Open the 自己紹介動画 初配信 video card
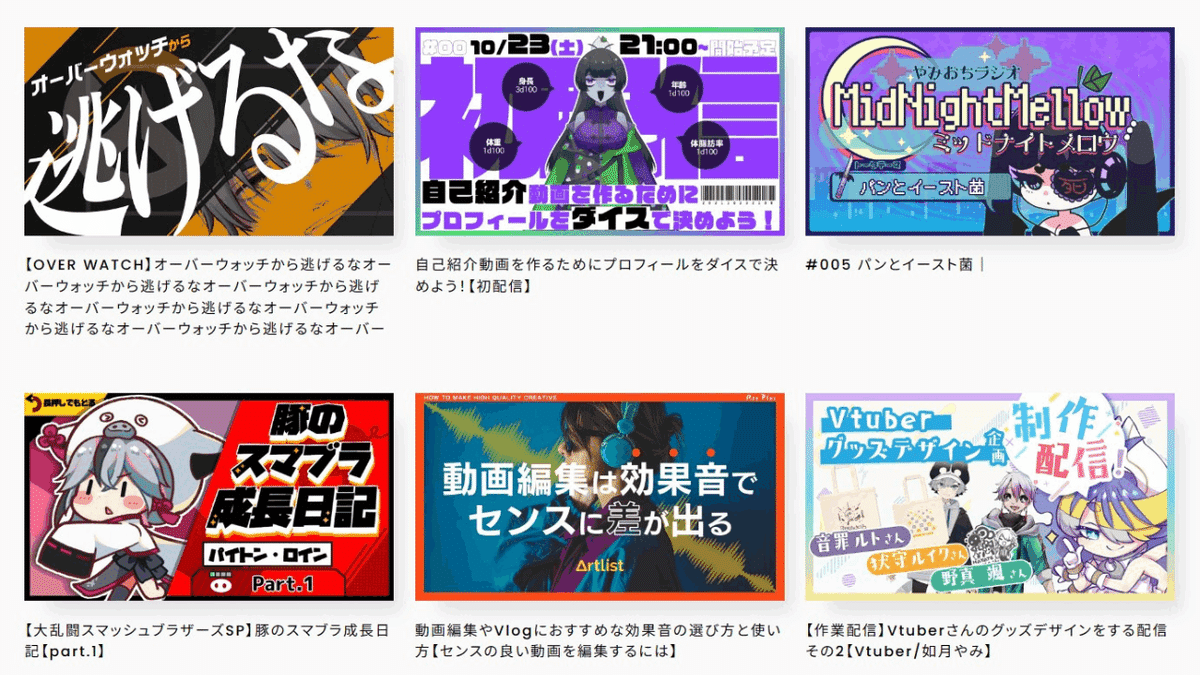This screenshot has width=1200, height=675. pos(599,131)
